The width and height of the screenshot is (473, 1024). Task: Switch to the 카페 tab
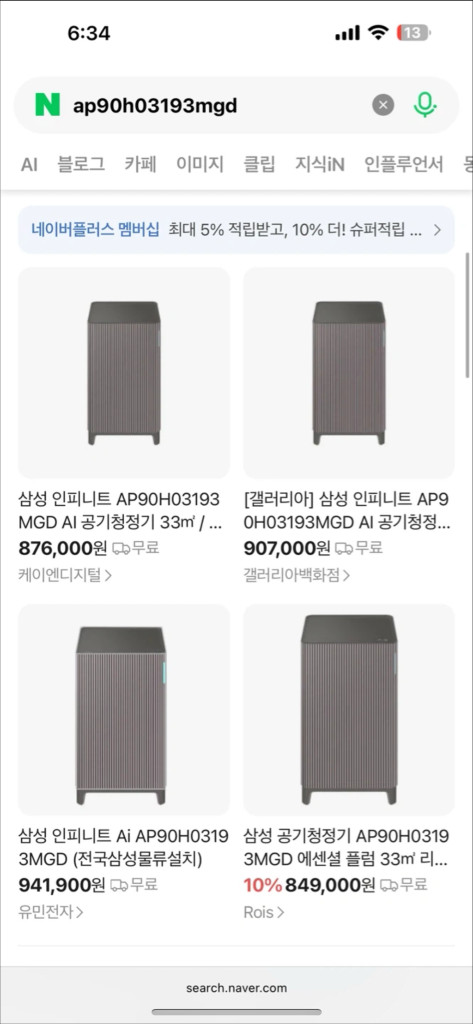[140, 164]
